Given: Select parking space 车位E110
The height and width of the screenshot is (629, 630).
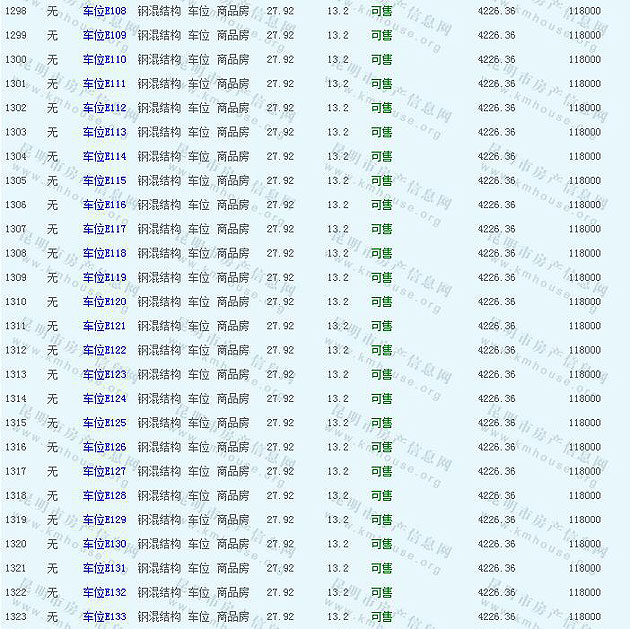Looking at the screenshot, I should (x=105, y=59).
